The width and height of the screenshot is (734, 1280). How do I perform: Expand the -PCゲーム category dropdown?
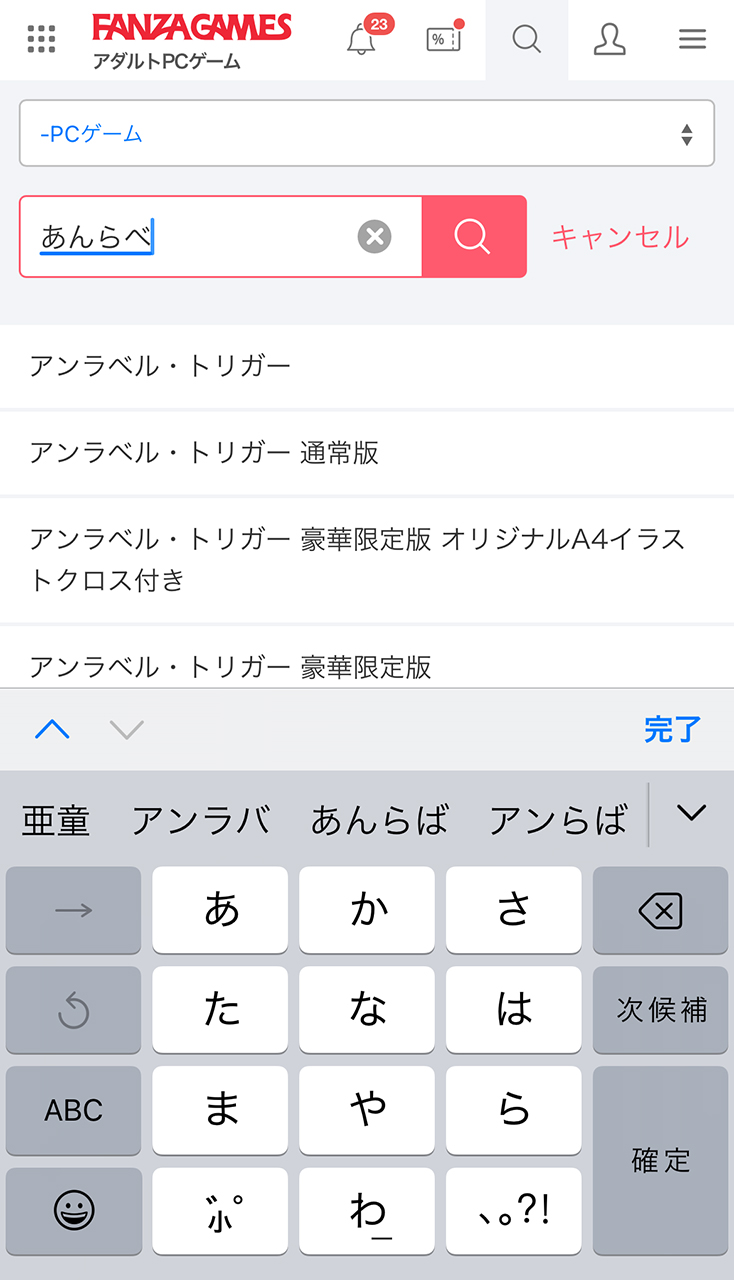tap(366, 133)
